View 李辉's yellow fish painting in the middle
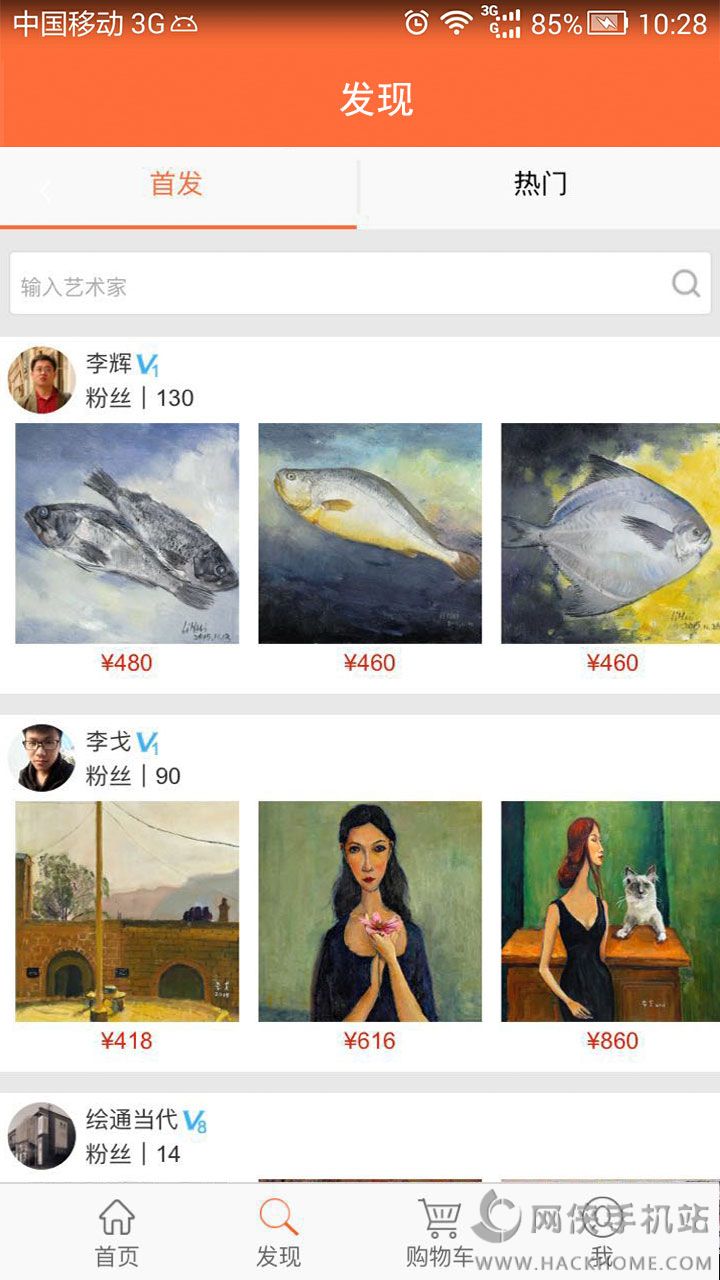Screen dimensions: 720x1280 pyautogui.click(x=370, y=533)
